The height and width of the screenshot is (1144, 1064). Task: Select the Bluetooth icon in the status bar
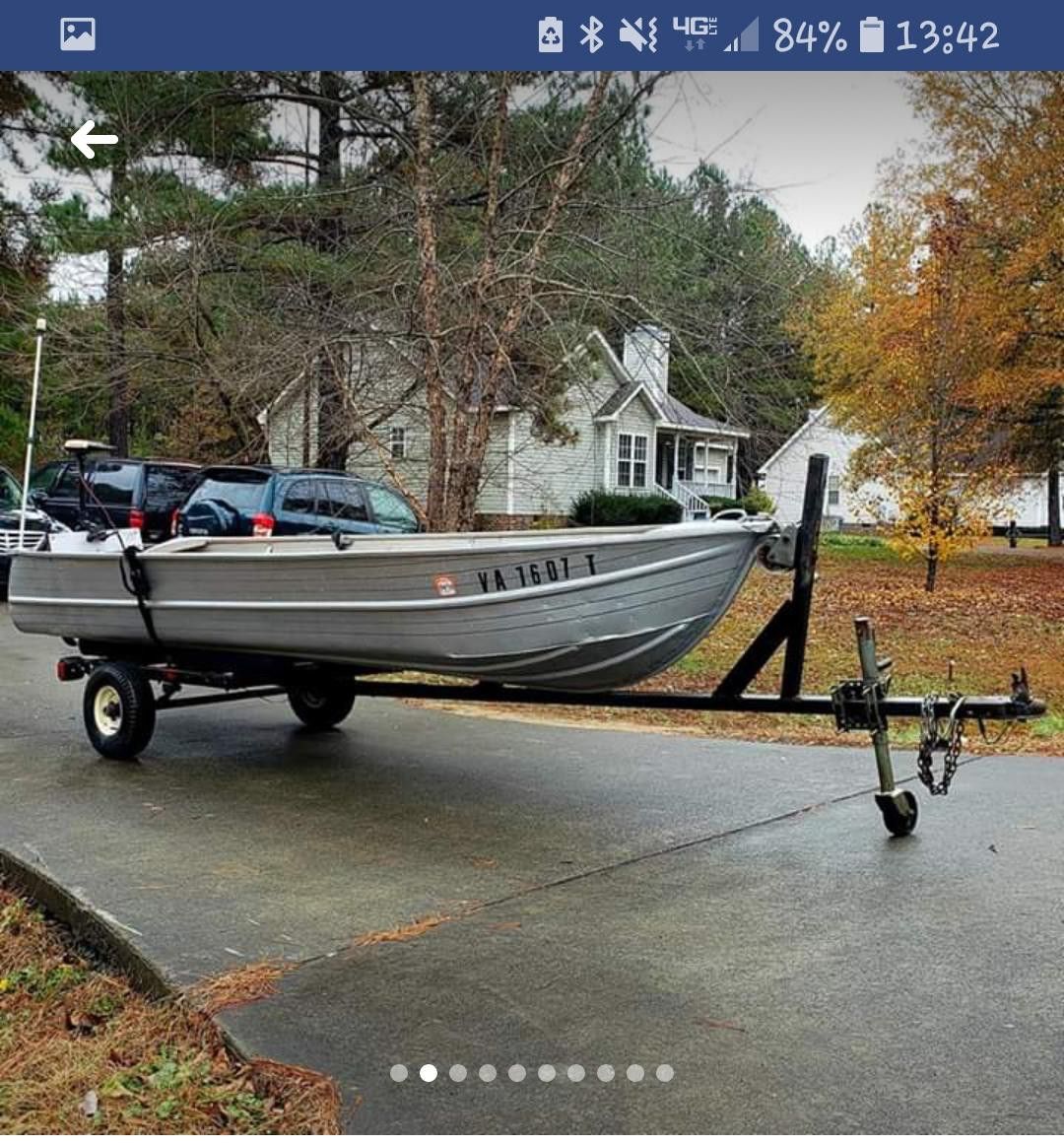coord(590,33)
